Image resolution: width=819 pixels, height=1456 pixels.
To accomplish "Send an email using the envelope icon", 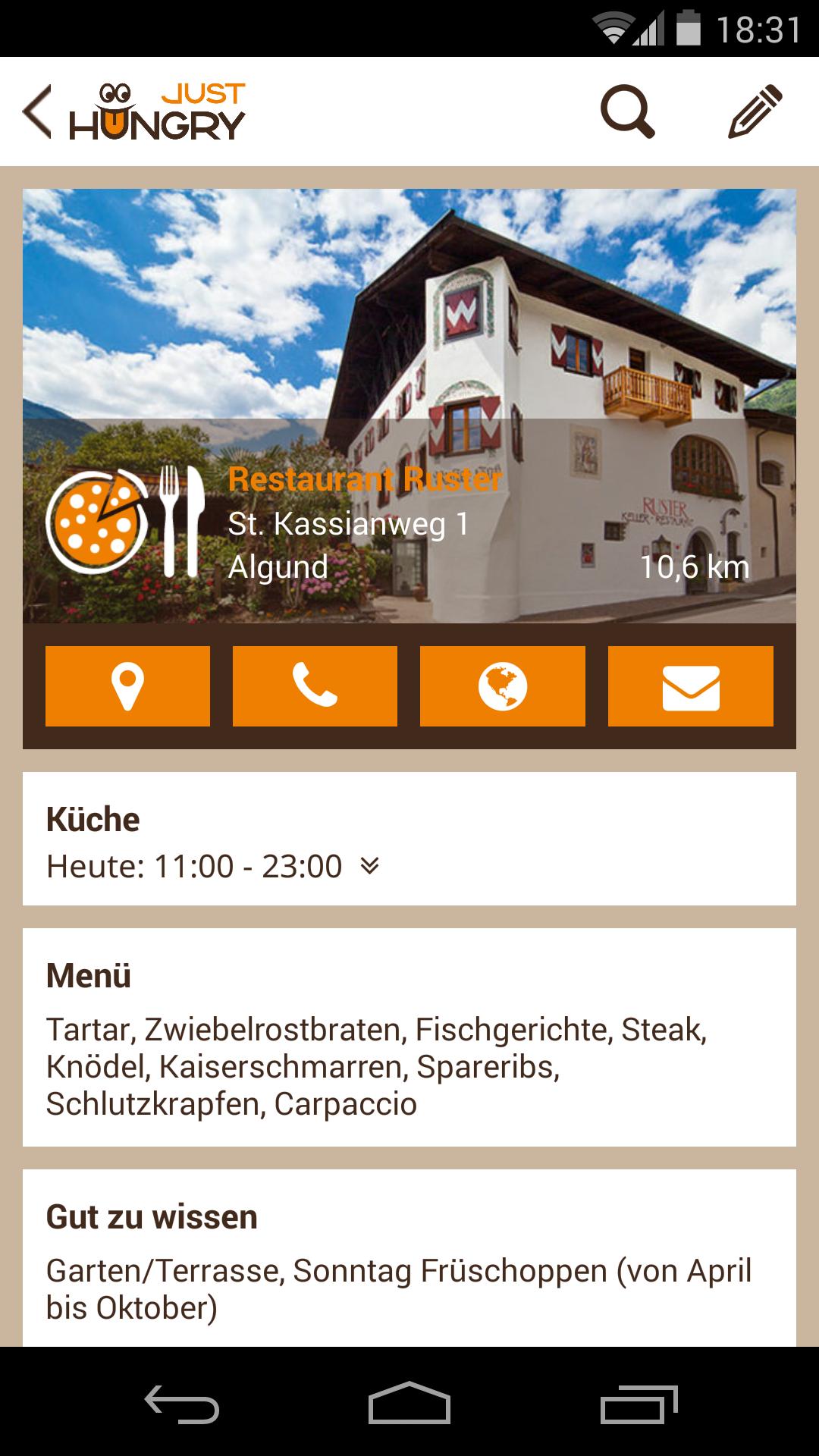I will 689,685.
